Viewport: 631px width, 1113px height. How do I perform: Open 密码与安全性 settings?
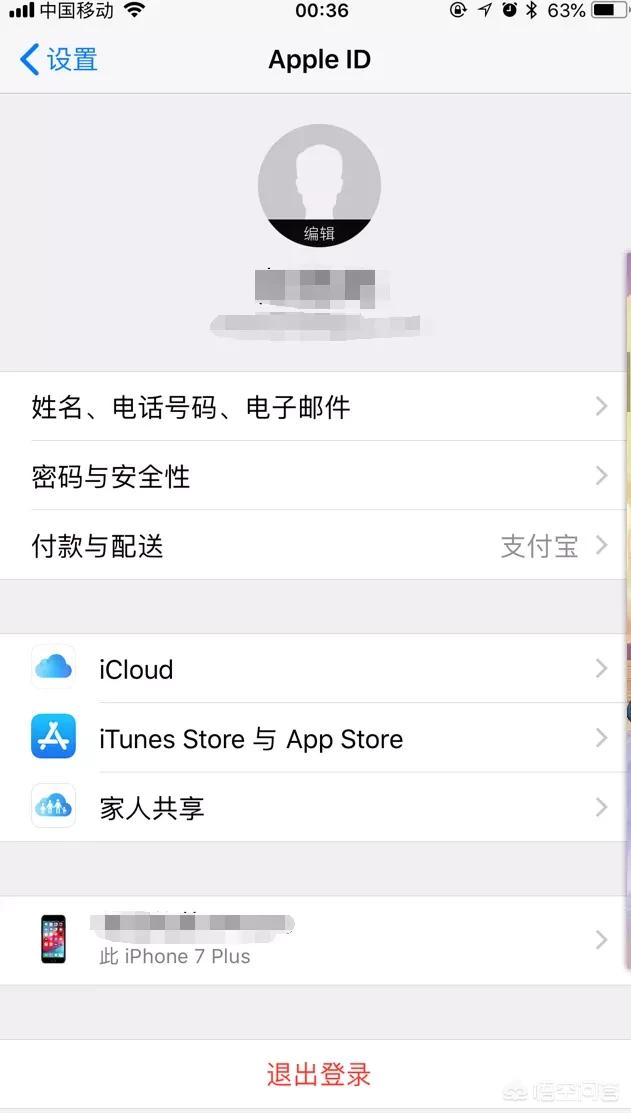pyautogui.click(x=315, y=476)
